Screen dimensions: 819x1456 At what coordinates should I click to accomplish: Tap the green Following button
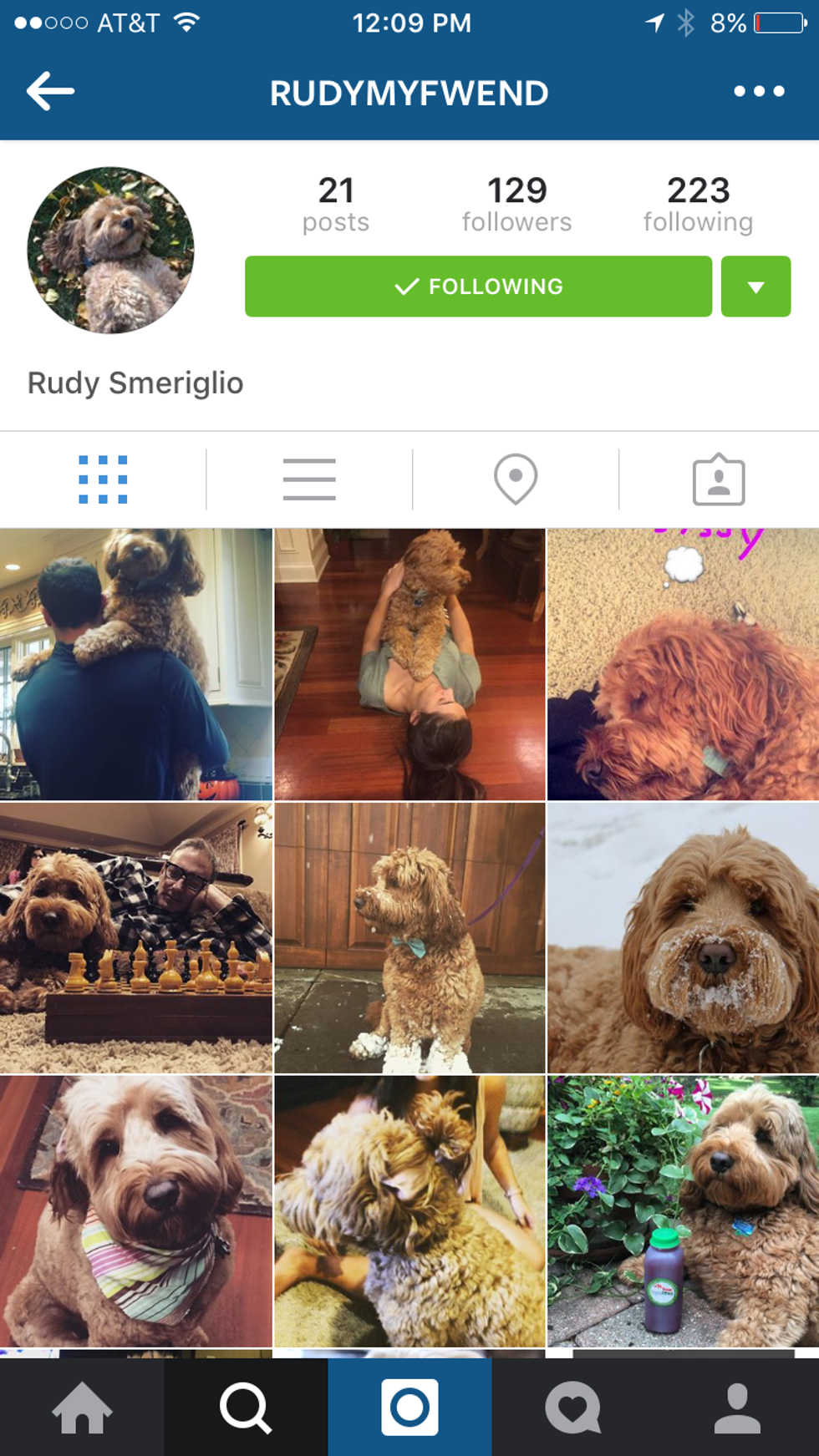[478, 287]
